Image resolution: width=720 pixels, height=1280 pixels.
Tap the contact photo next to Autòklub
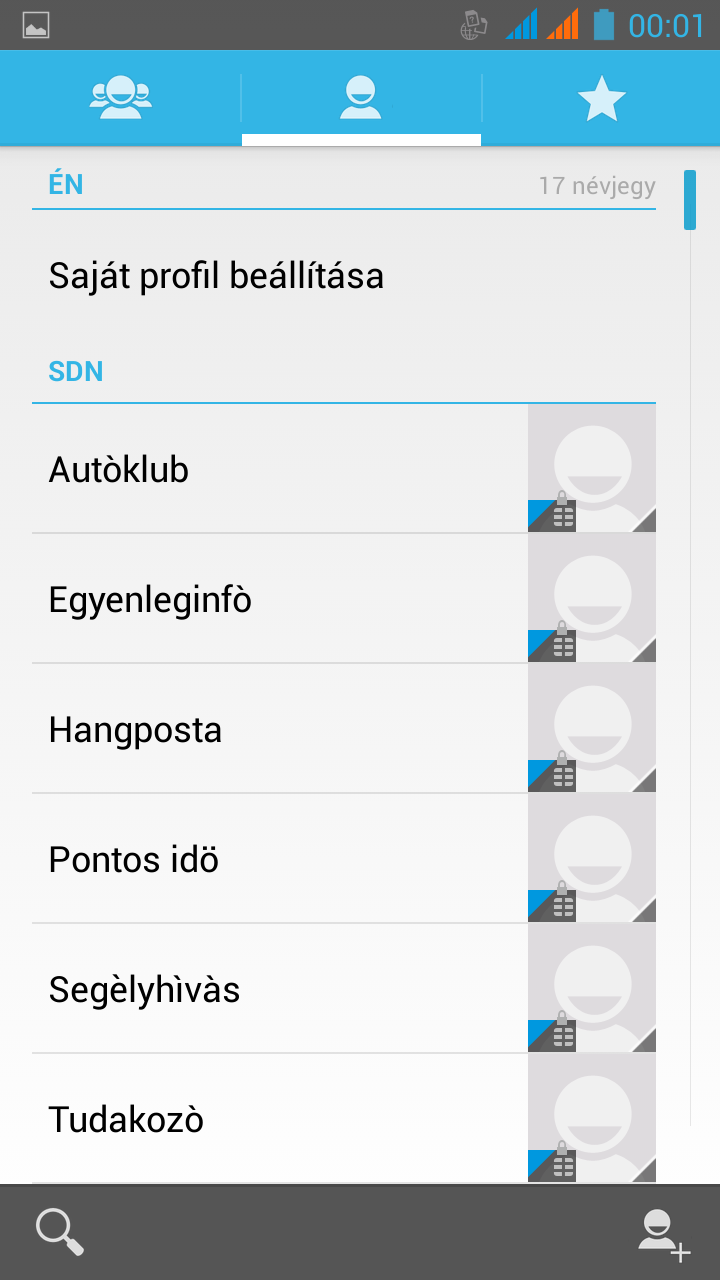tap(592, 468)
